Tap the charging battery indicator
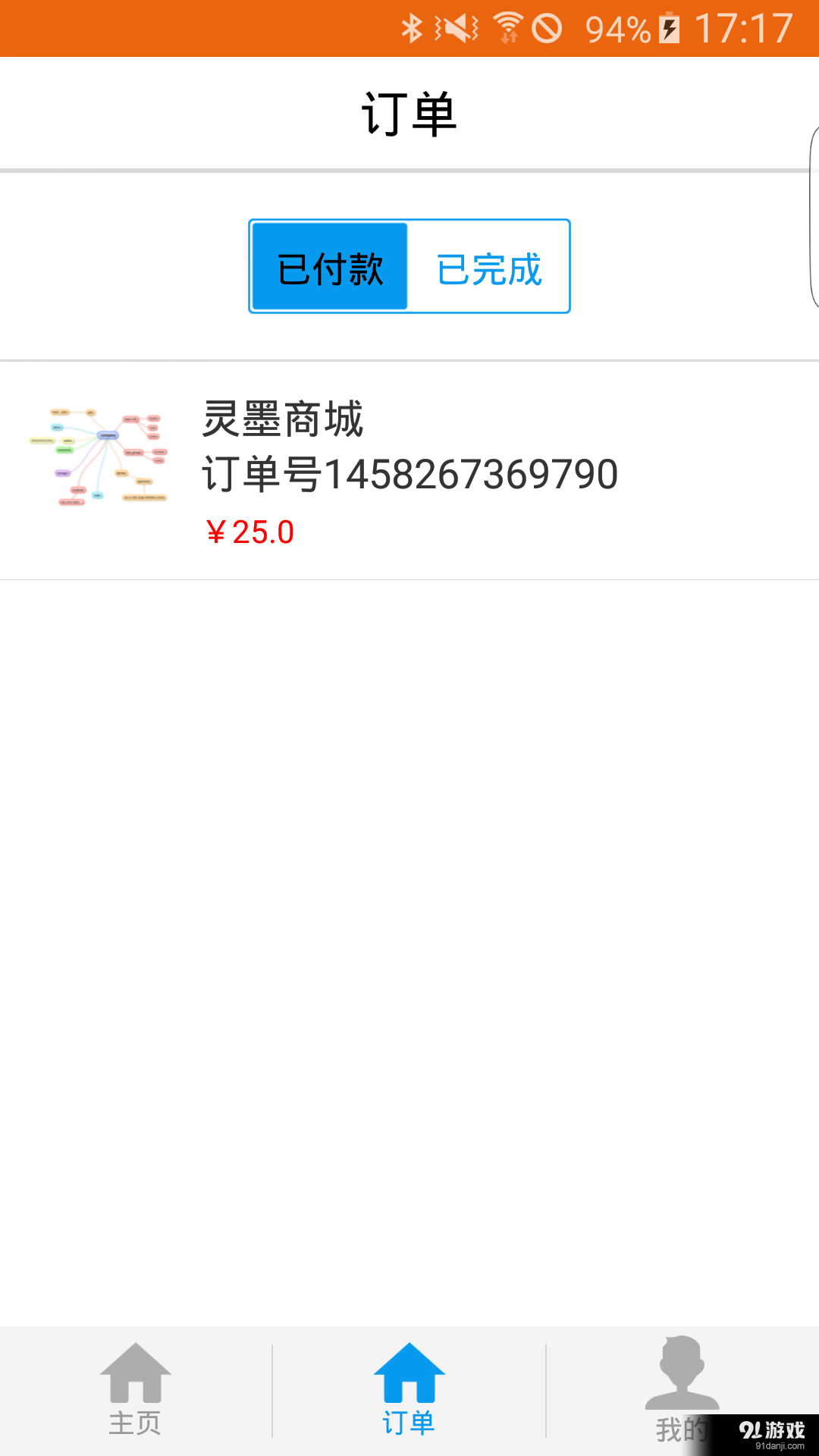 [x=668, y=29]
